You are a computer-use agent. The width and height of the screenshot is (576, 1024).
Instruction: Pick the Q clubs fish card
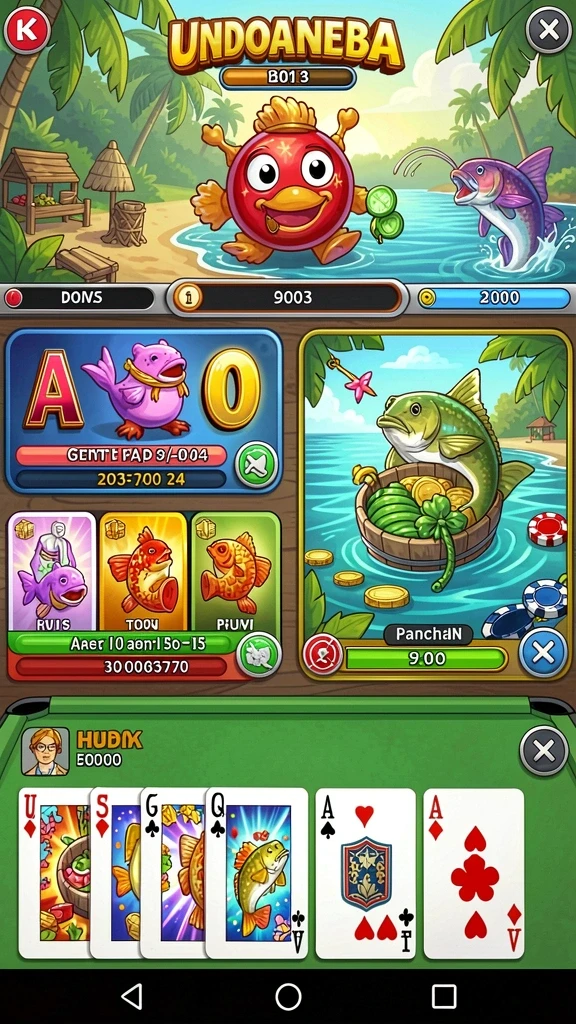click(257, 873)
